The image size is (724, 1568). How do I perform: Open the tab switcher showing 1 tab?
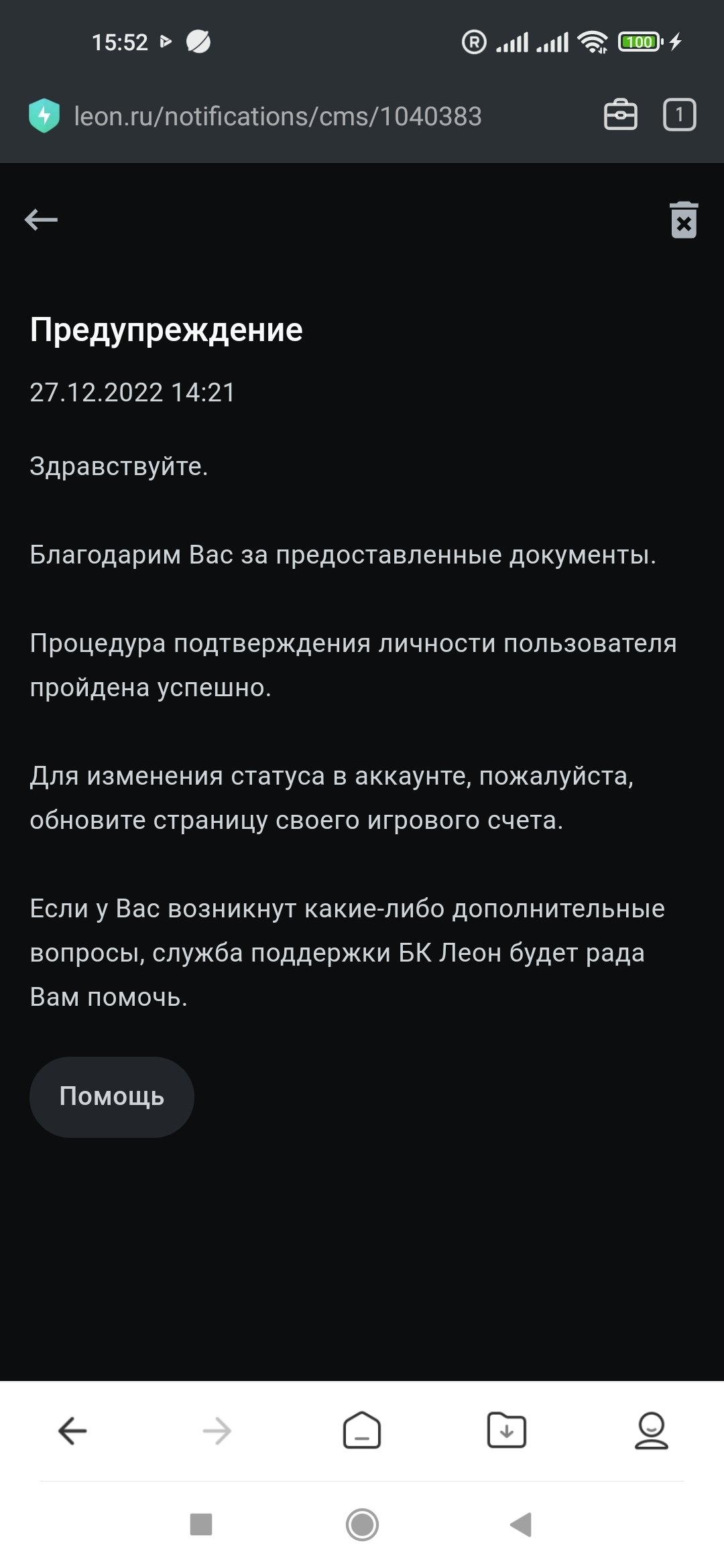679,115
